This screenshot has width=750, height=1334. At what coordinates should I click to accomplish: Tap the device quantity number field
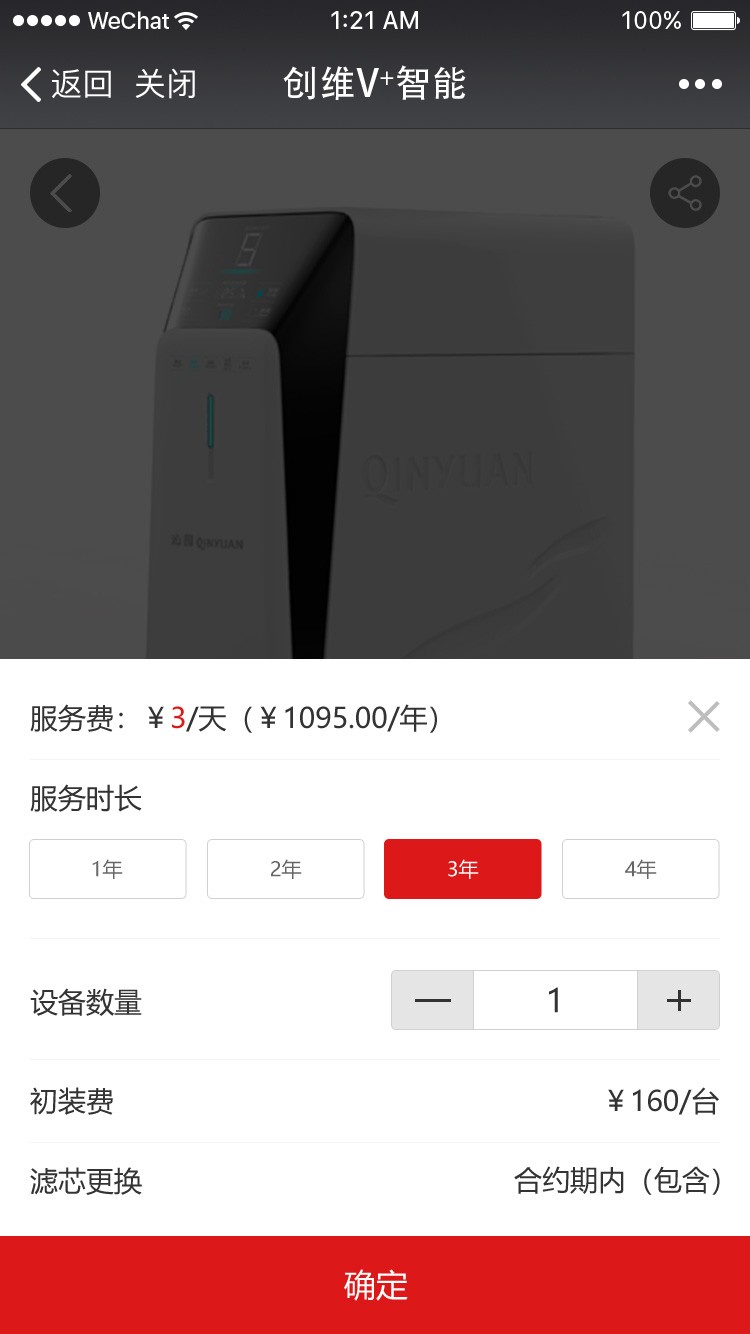(555, 1000)
